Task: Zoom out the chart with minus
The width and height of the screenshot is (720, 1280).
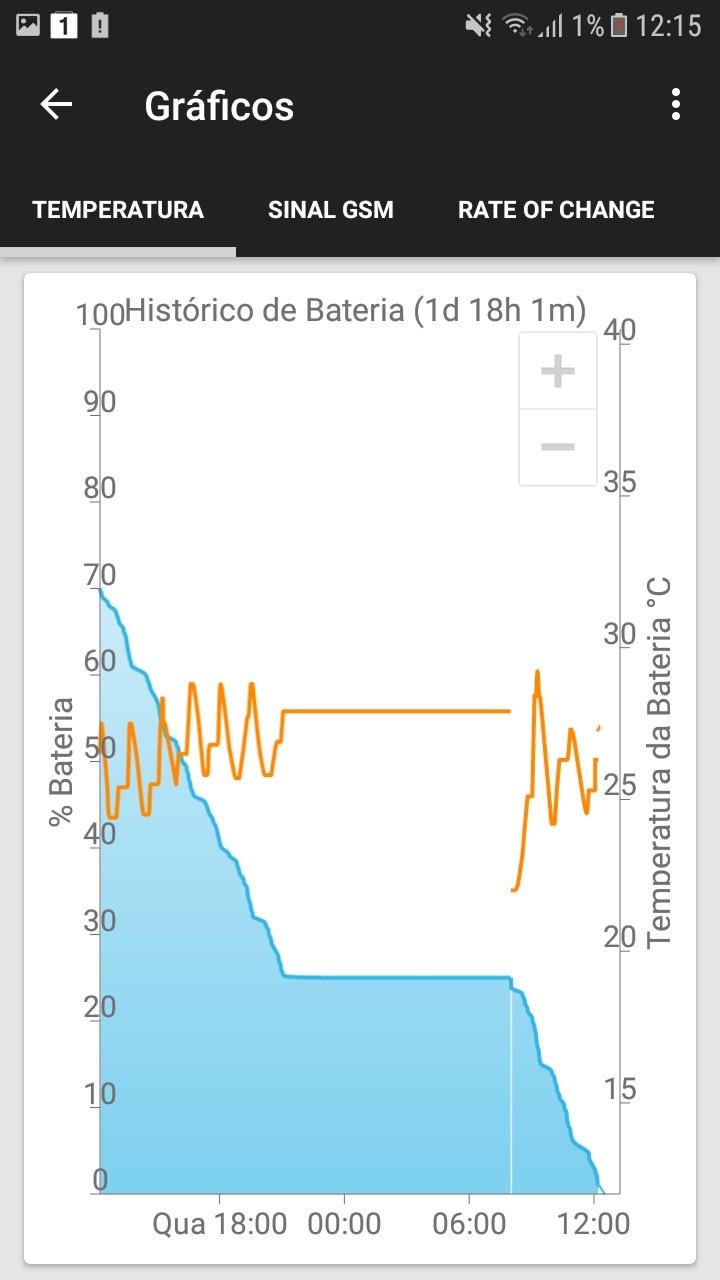Action: (x=558, y=447)
